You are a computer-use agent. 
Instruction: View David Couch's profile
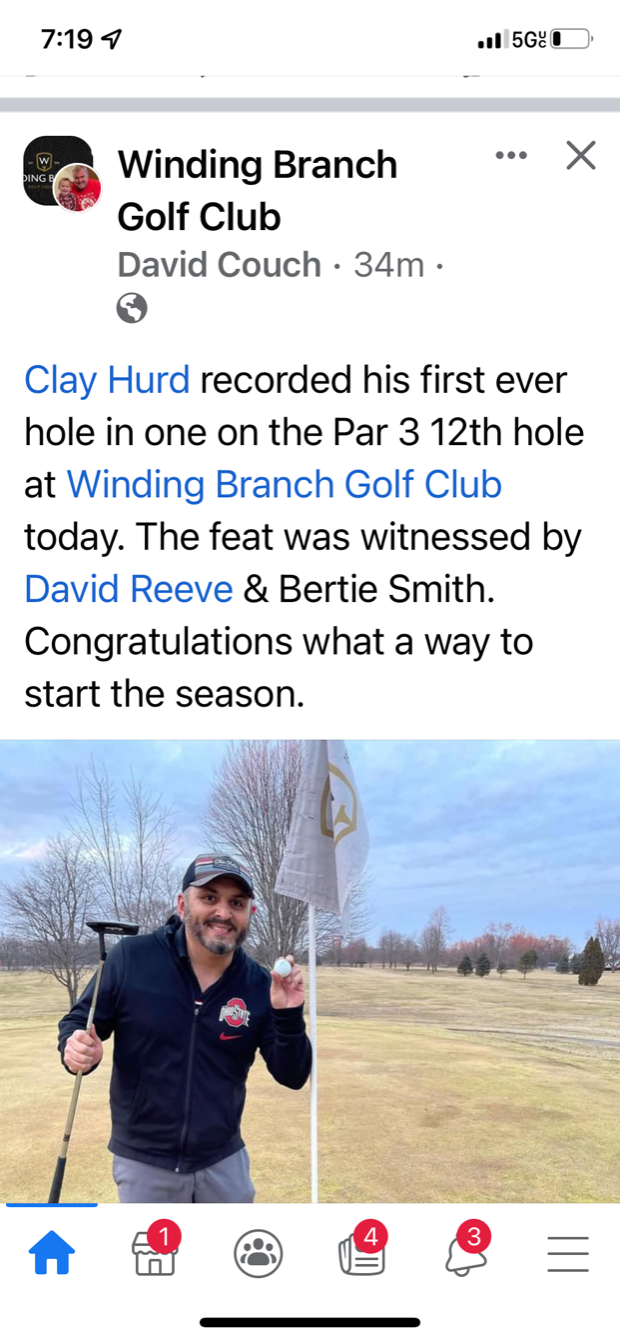pos(219,265)
